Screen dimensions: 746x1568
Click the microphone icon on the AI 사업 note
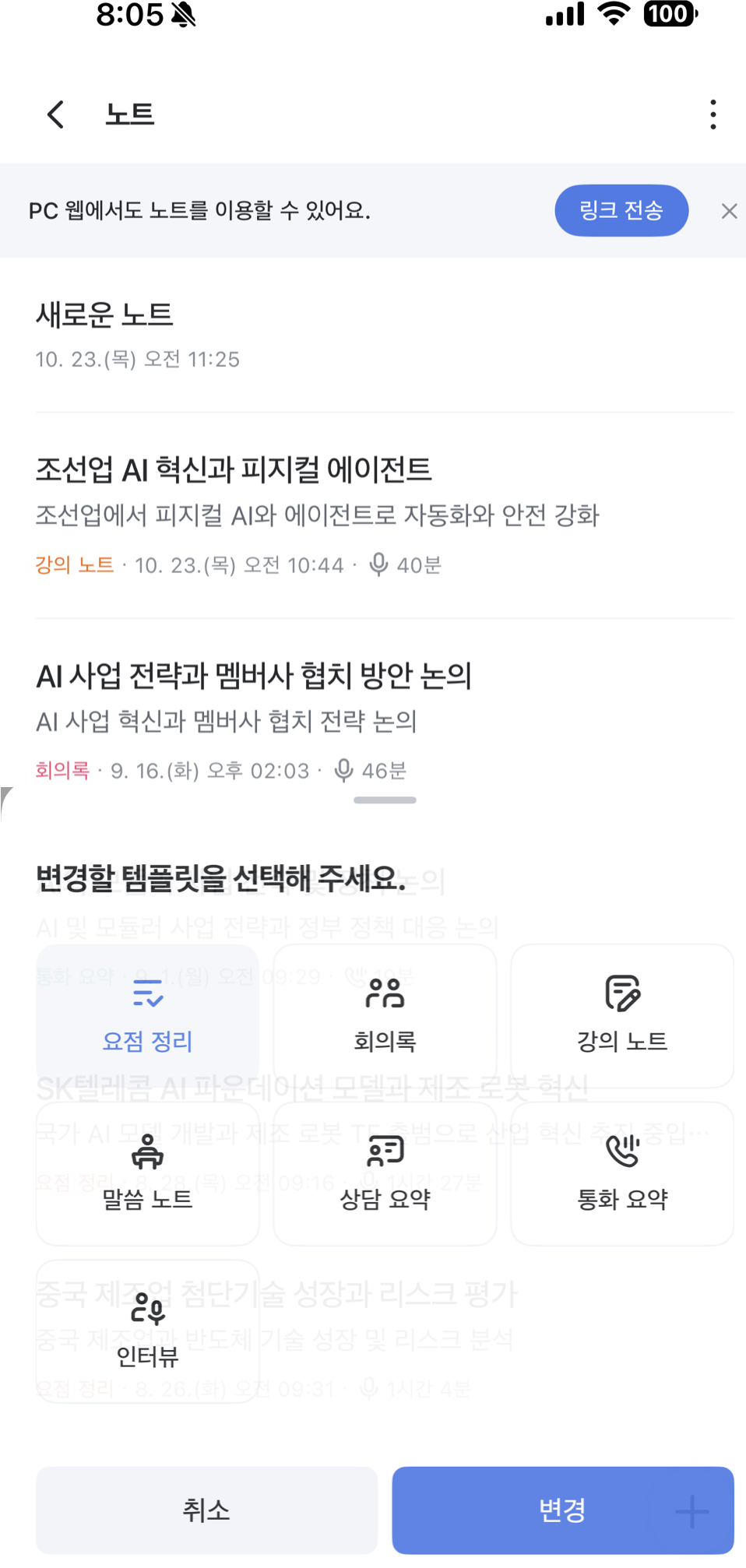click(345, 771)
